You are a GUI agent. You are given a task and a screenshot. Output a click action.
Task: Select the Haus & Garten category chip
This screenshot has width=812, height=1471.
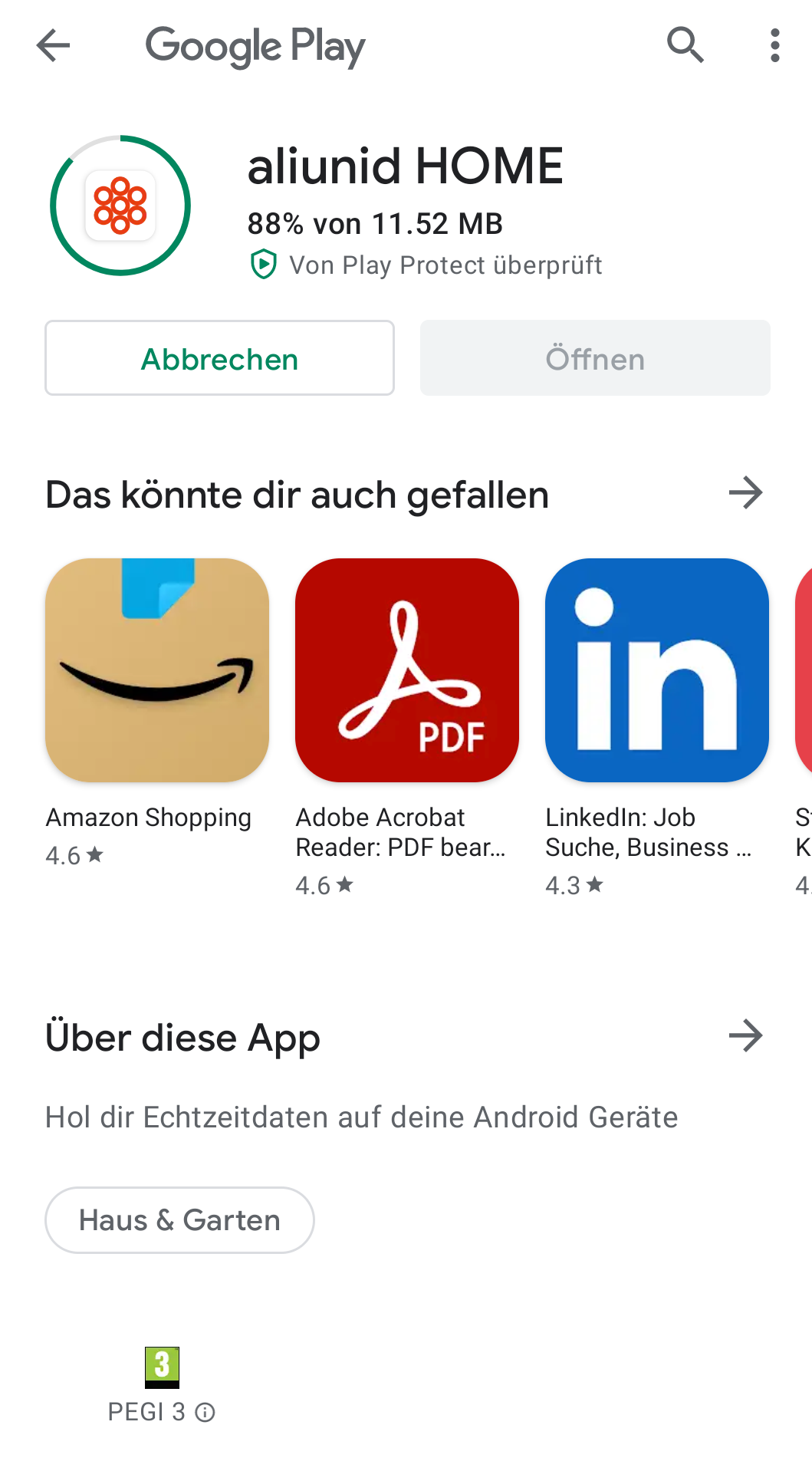179,1220
